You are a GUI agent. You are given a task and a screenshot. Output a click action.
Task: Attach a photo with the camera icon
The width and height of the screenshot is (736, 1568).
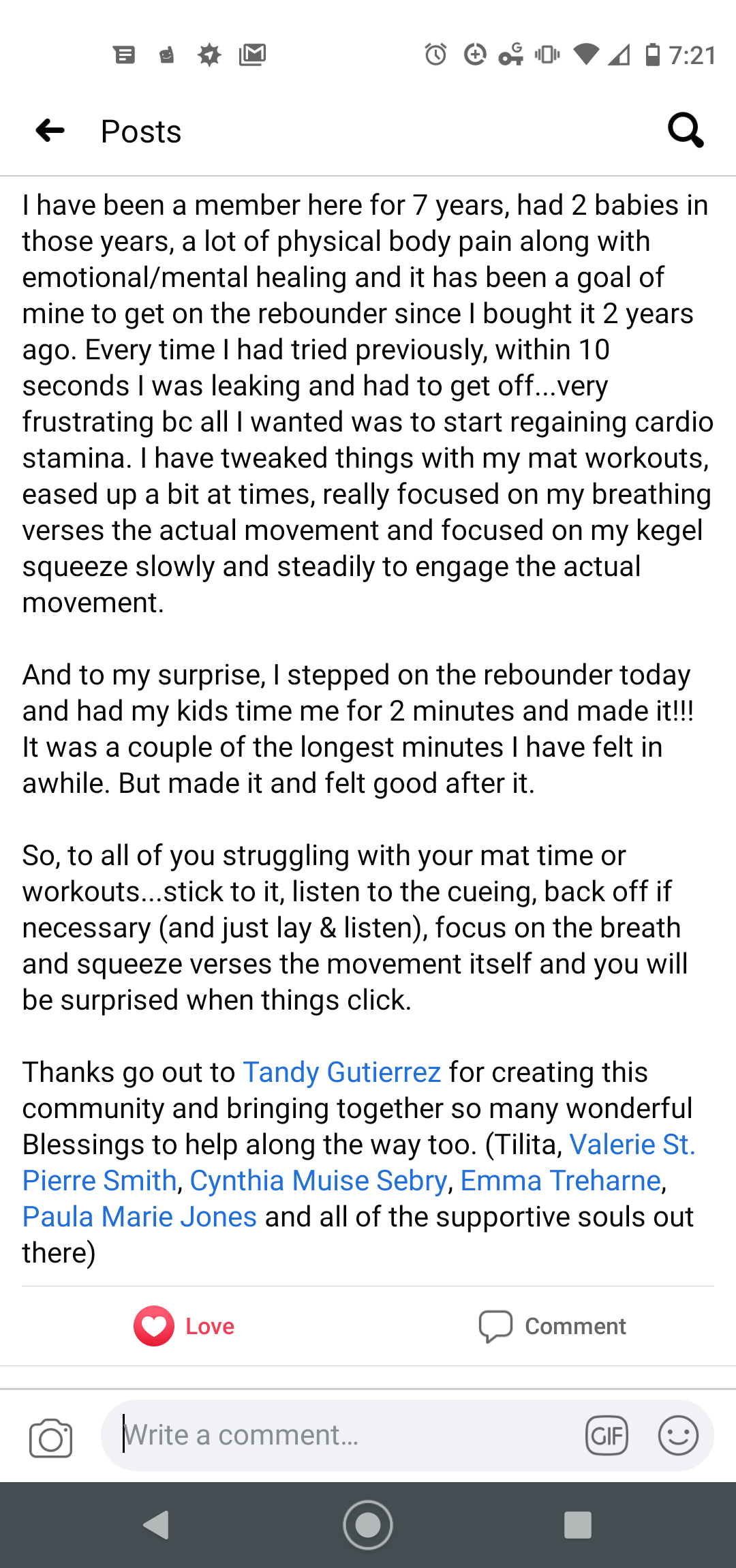pyautogui.click(x=50, y=1438)
